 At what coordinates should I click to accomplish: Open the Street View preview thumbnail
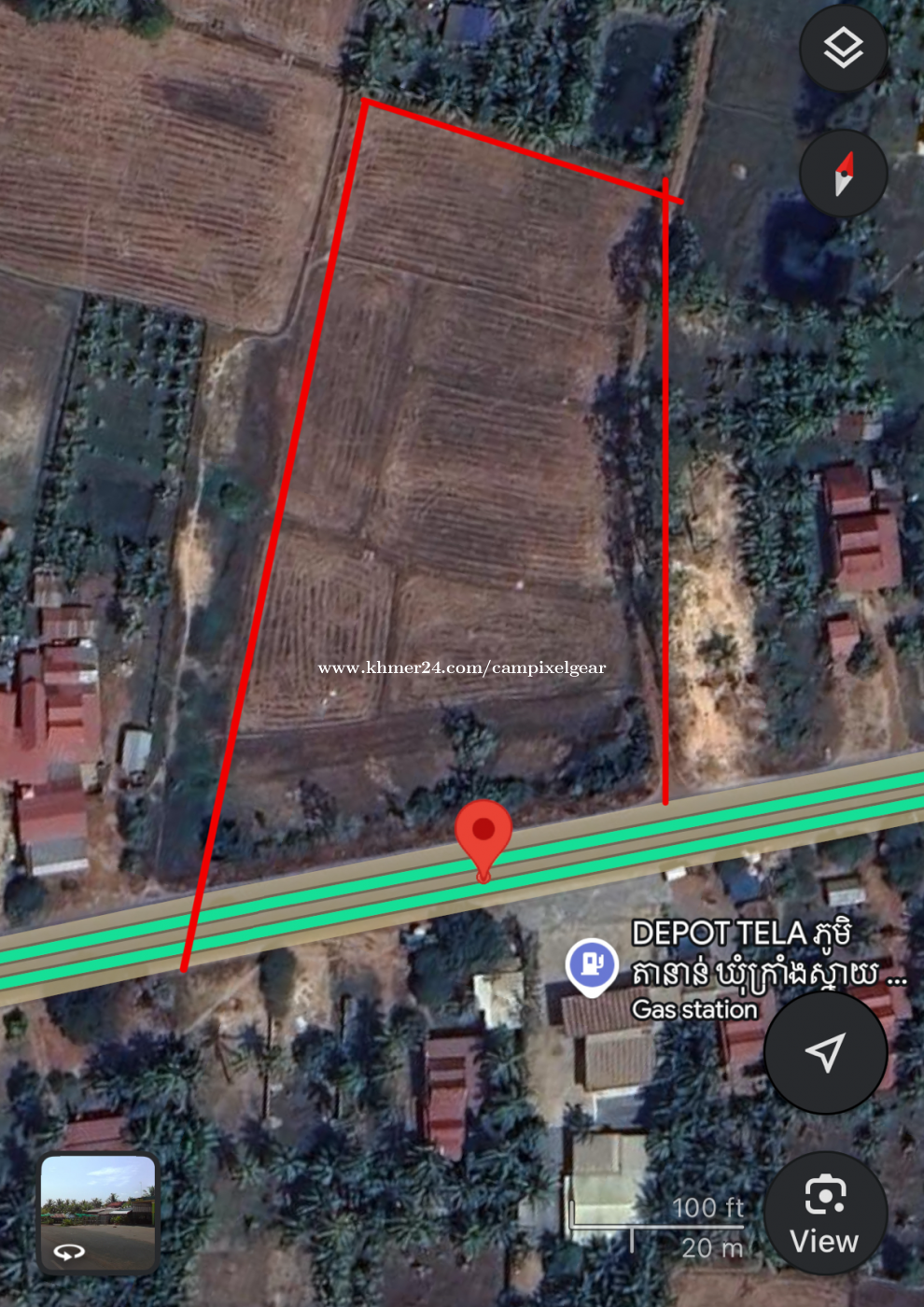(98, 1214)
